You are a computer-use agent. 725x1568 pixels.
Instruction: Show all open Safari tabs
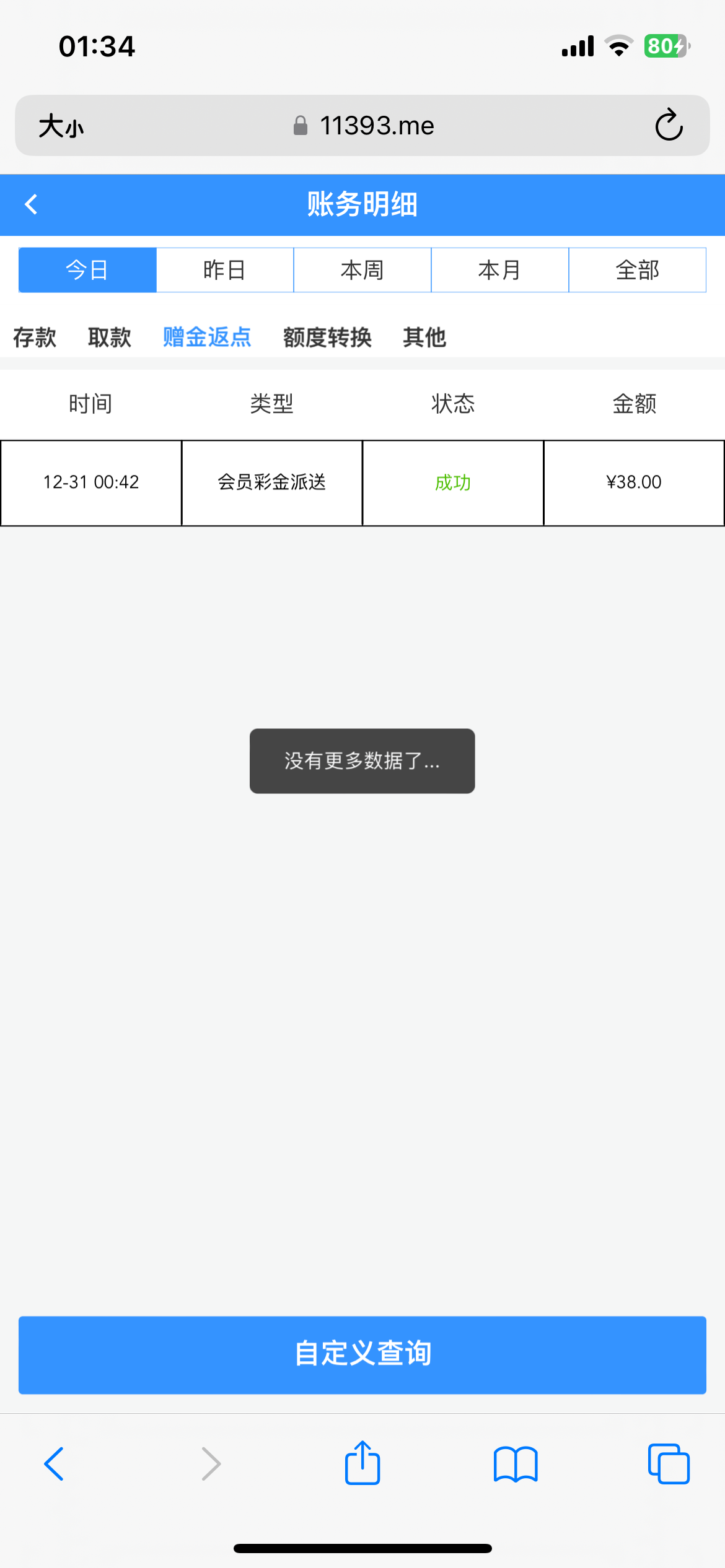coord(669,1465)
